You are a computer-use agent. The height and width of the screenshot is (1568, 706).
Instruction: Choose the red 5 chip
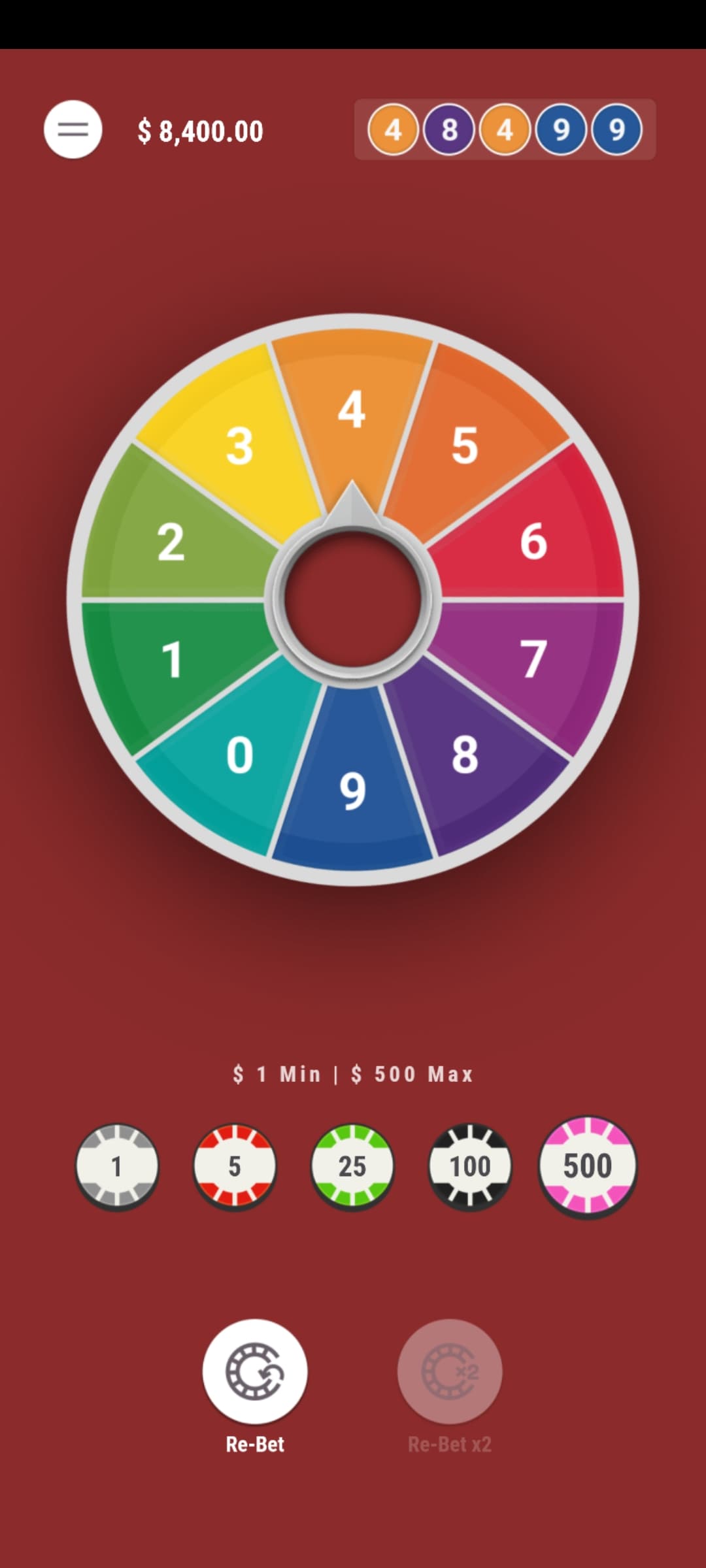[x=235, y=1166]
